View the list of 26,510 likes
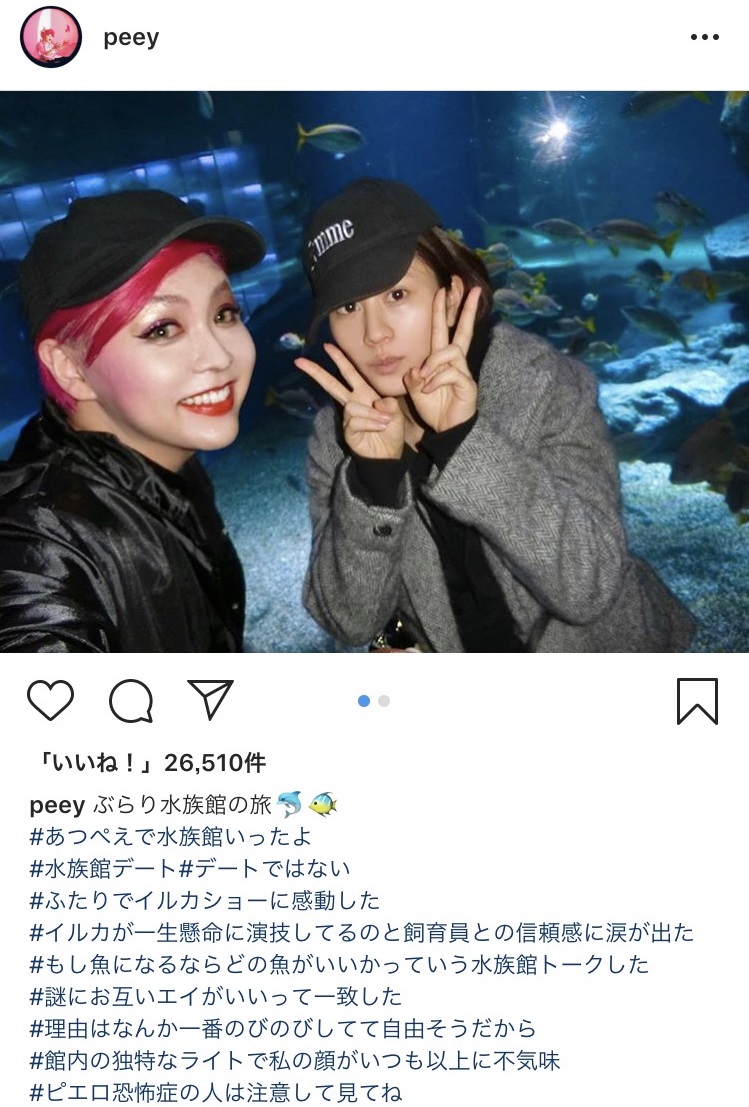749x1107 pixels. pos(147,763)
